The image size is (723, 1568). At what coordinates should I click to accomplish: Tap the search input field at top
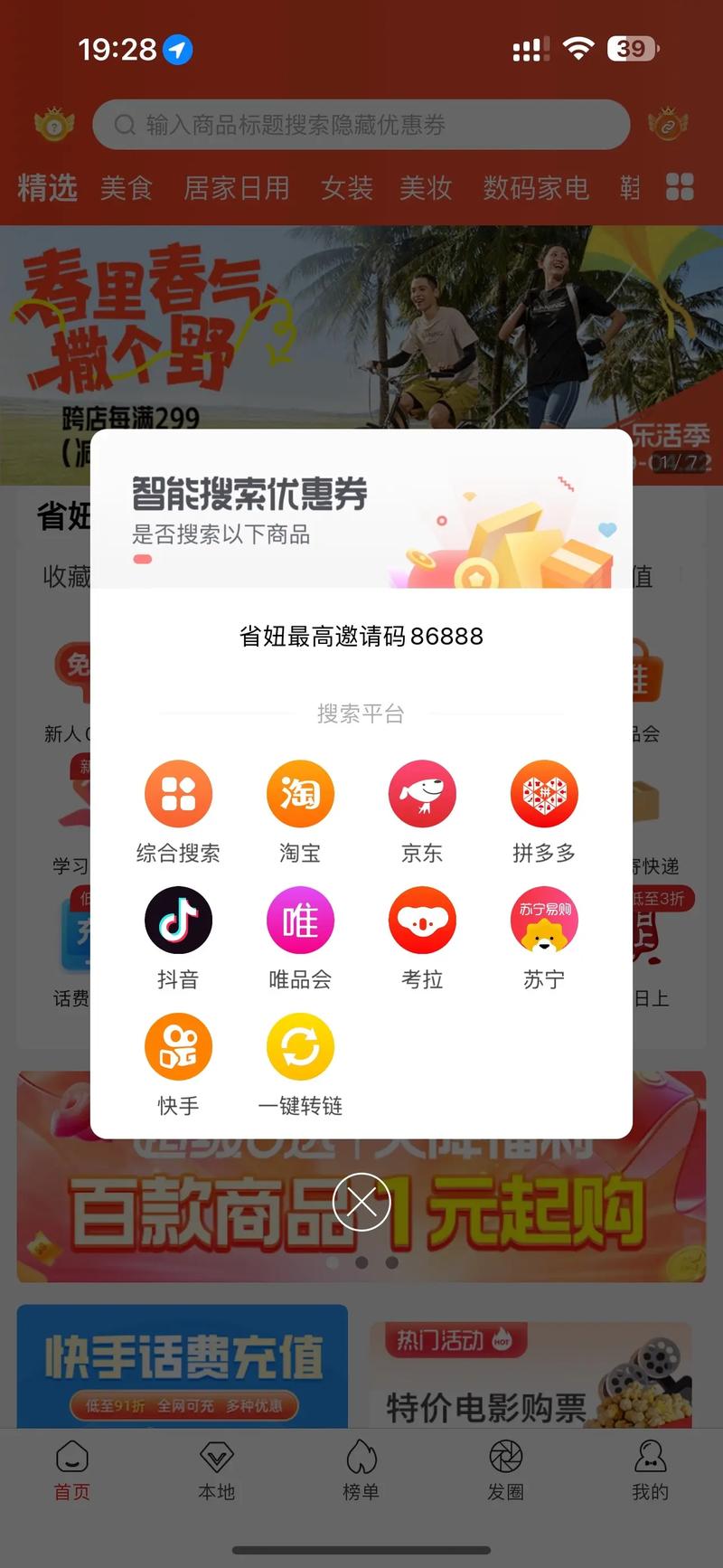[361, 125]
